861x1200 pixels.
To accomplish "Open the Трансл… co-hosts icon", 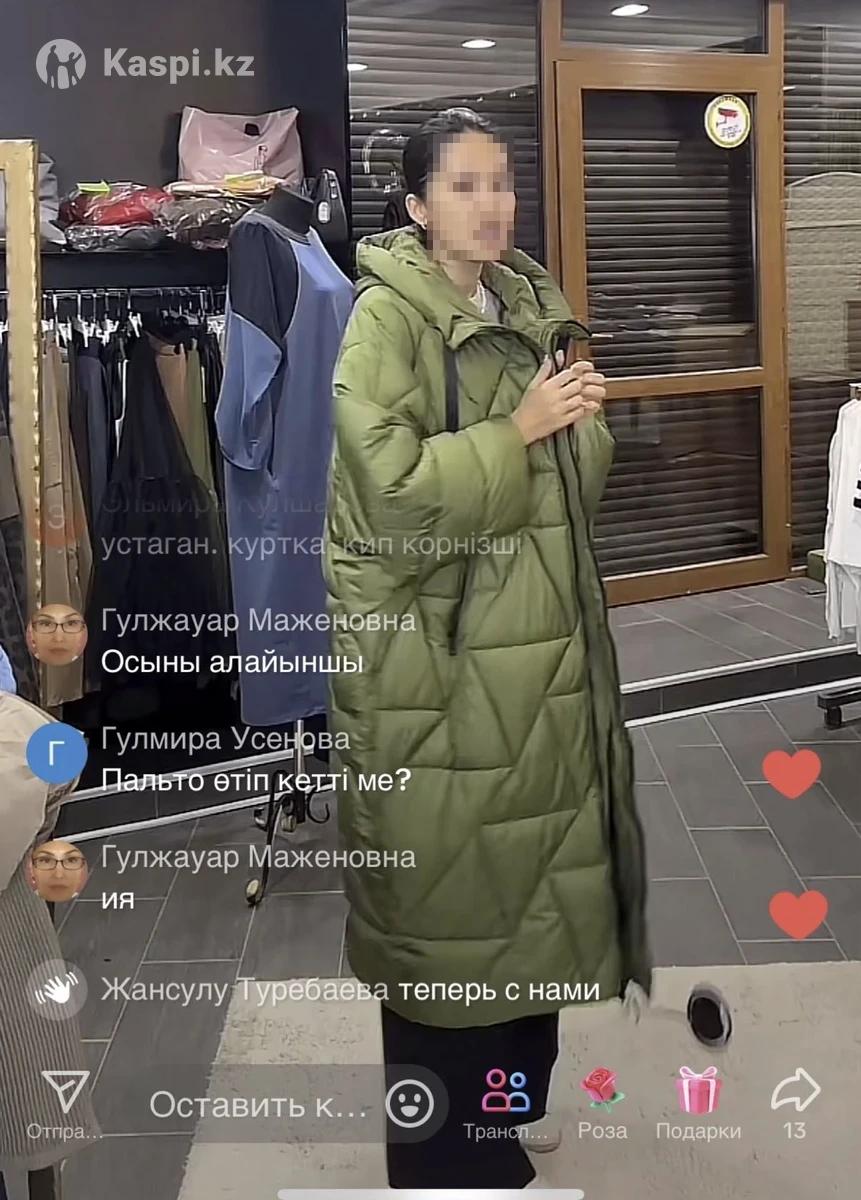I will pyautogui.click(x=506, y=1092).
